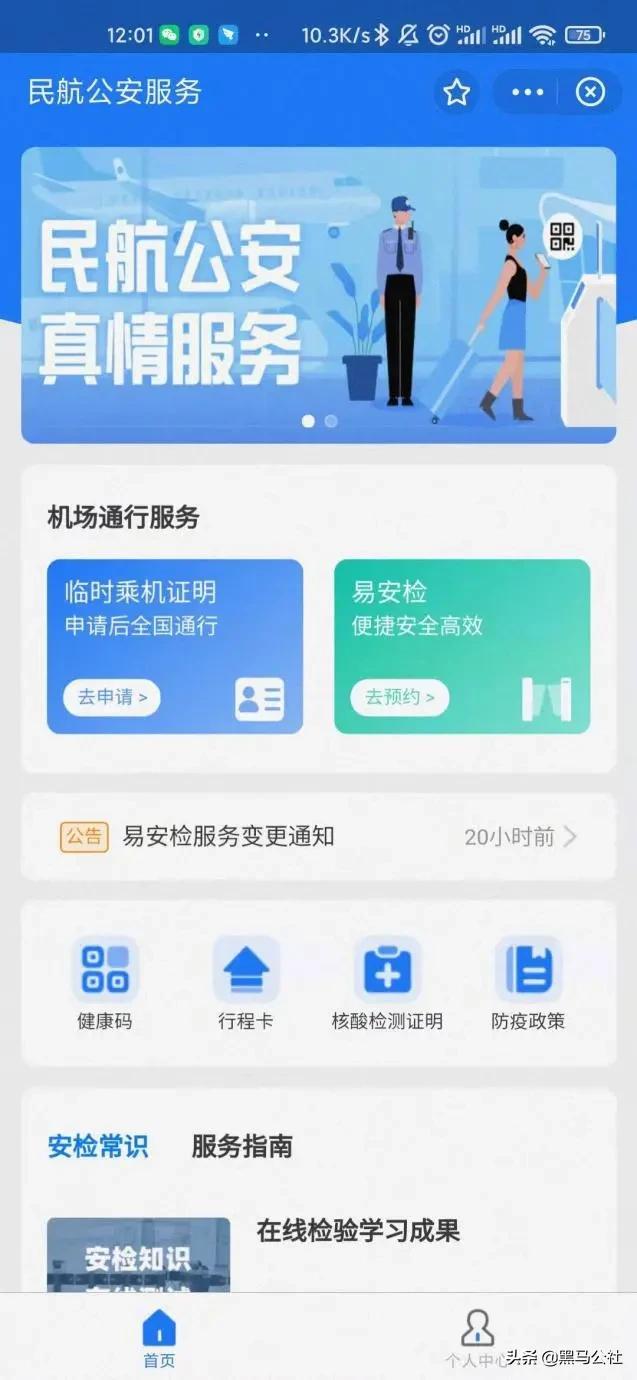
Task: Close the mini program
Action: pyautogui.click(x=590, y=93)
